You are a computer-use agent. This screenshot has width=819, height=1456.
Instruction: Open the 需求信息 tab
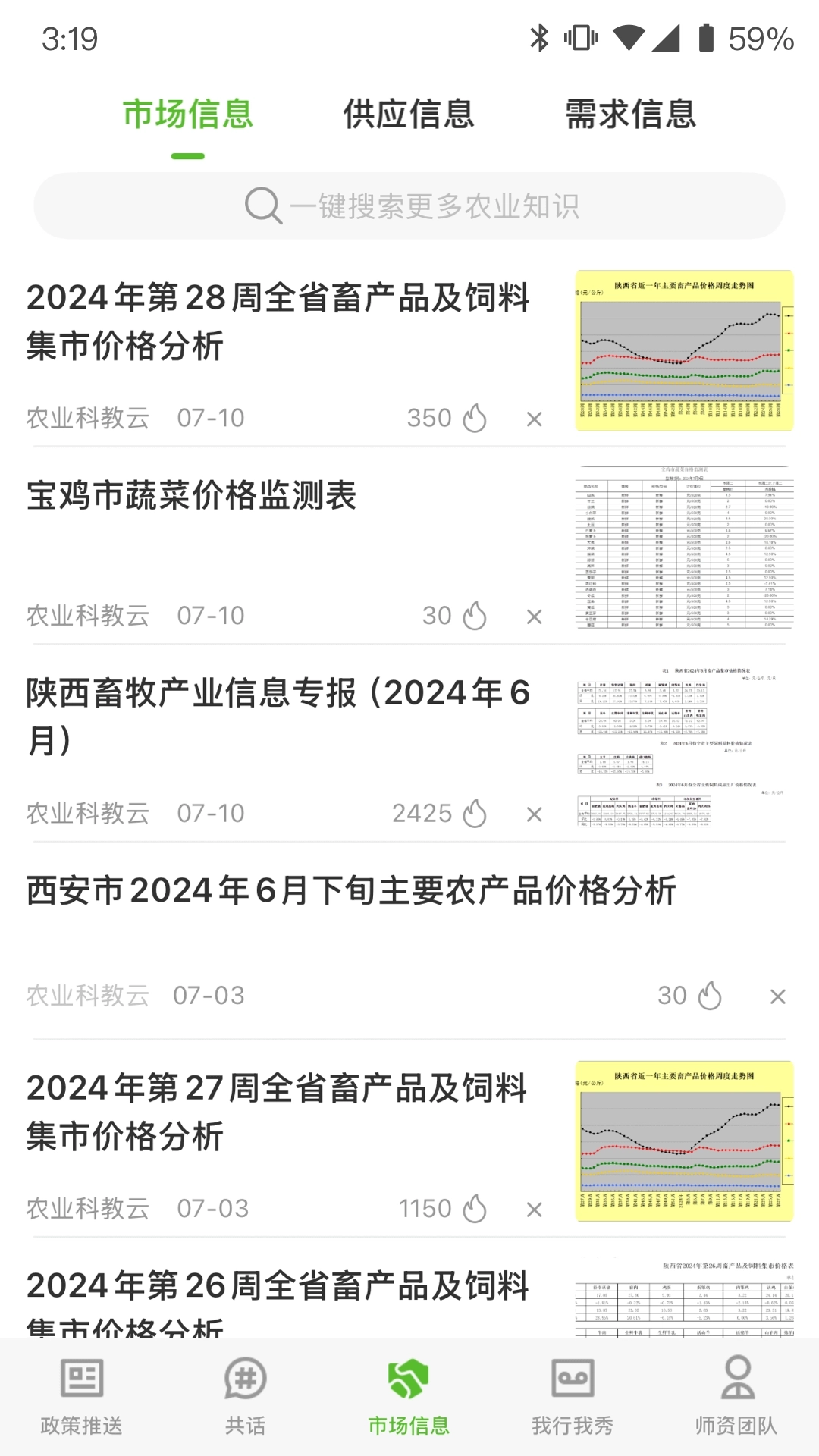pos(630,115)
